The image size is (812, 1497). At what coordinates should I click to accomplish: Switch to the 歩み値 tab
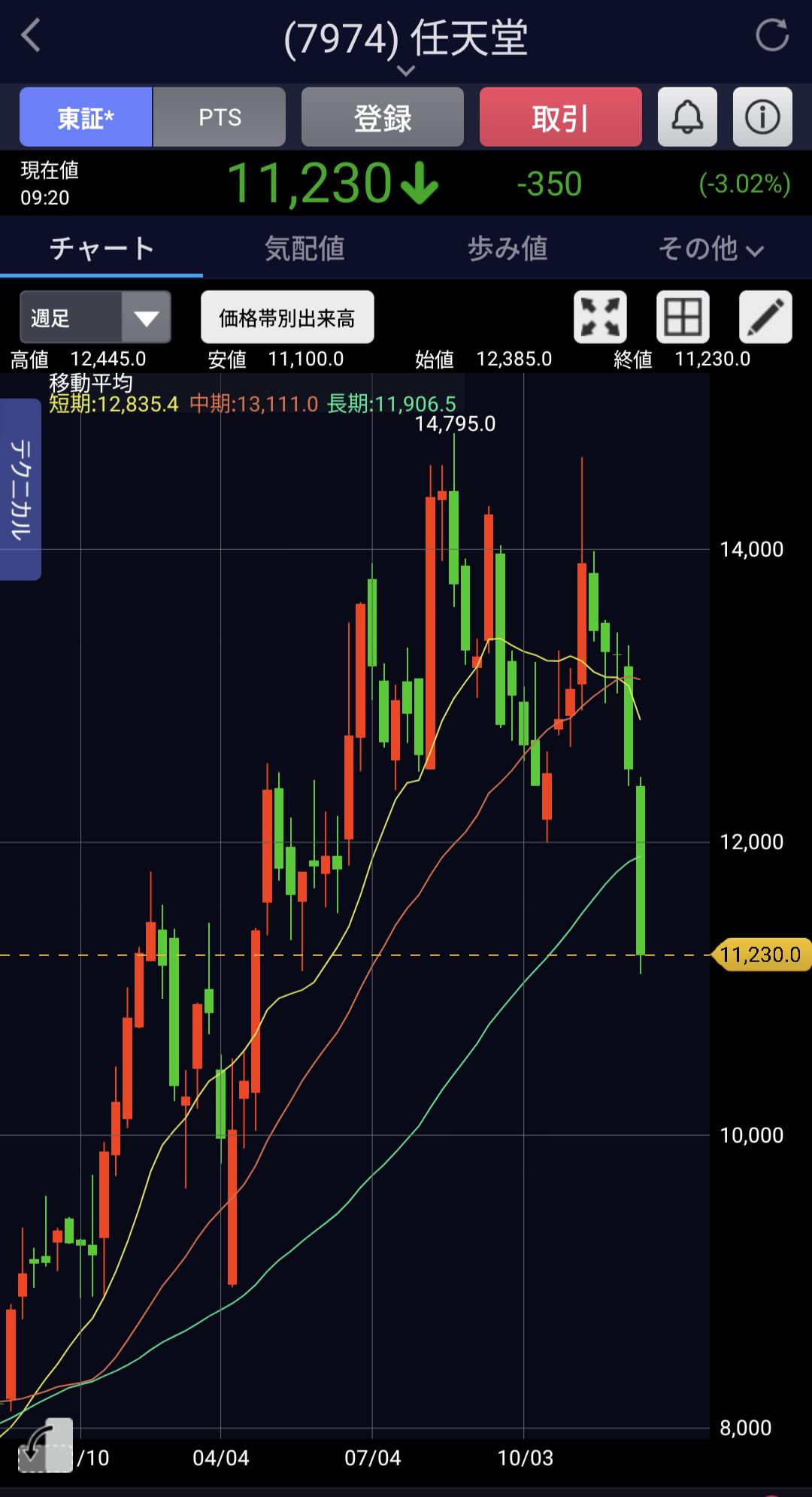(x=507, y=248)
